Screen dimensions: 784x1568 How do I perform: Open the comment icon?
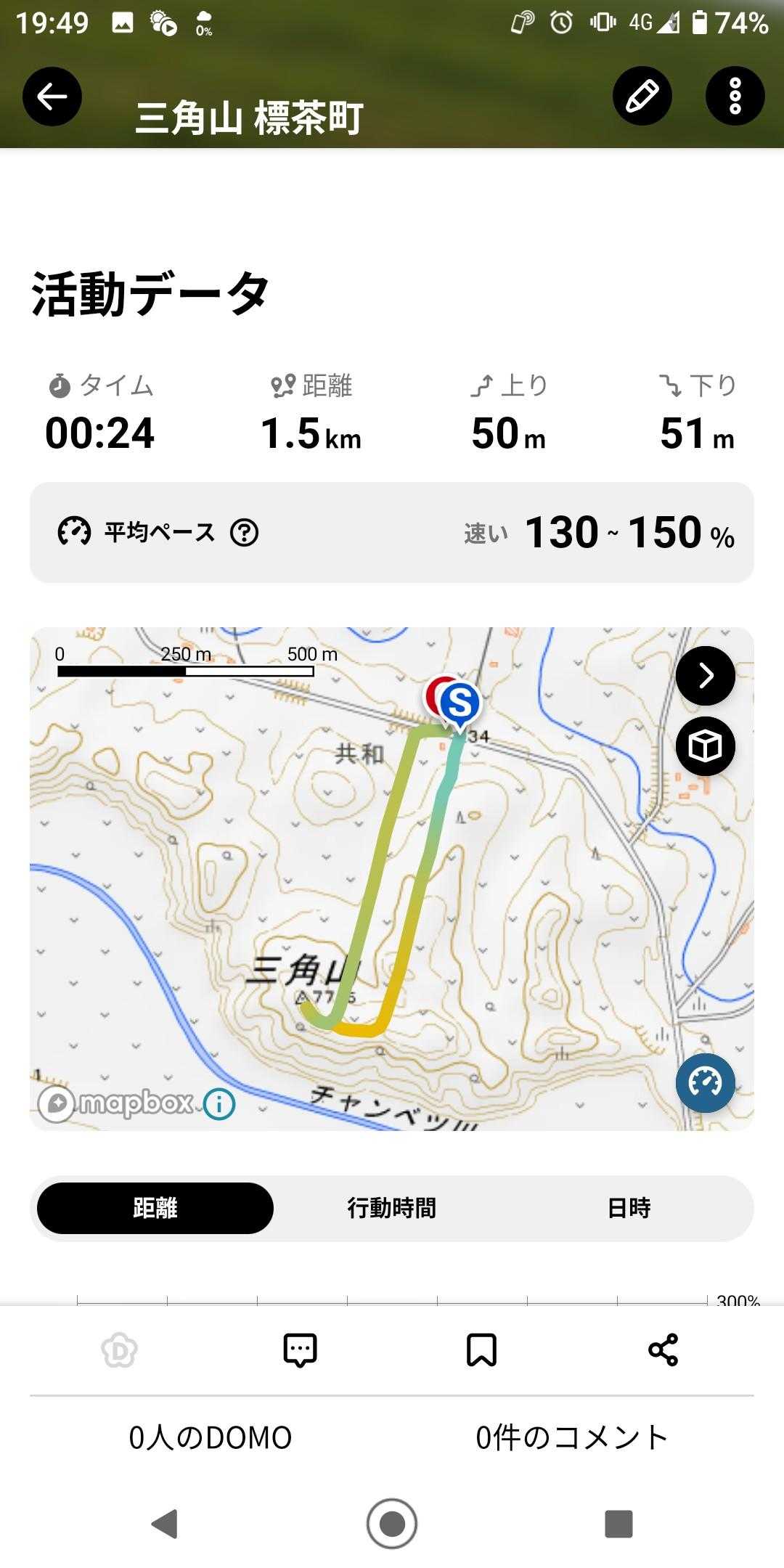[x=300, y=1350]
